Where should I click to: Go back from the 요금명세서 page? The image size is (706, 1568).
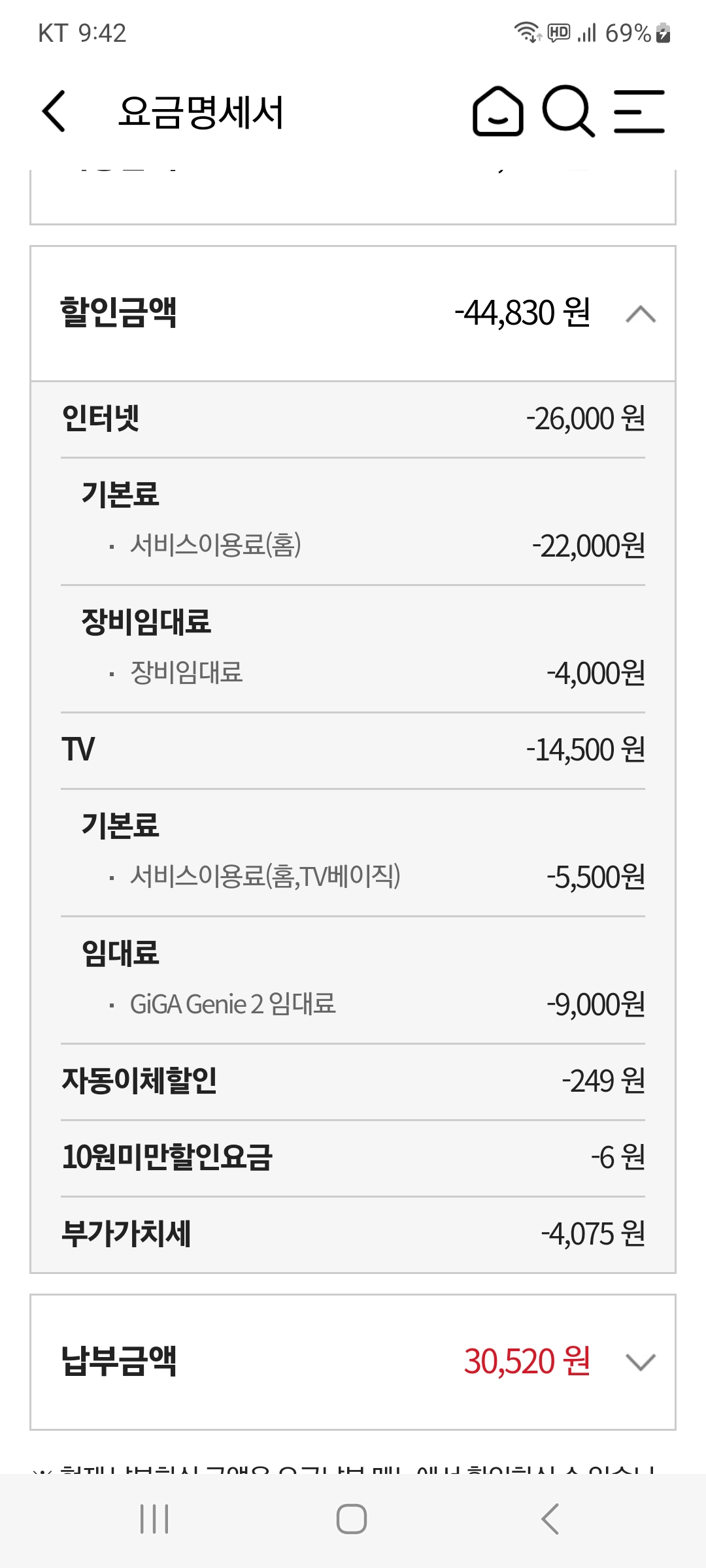[54, 111]
